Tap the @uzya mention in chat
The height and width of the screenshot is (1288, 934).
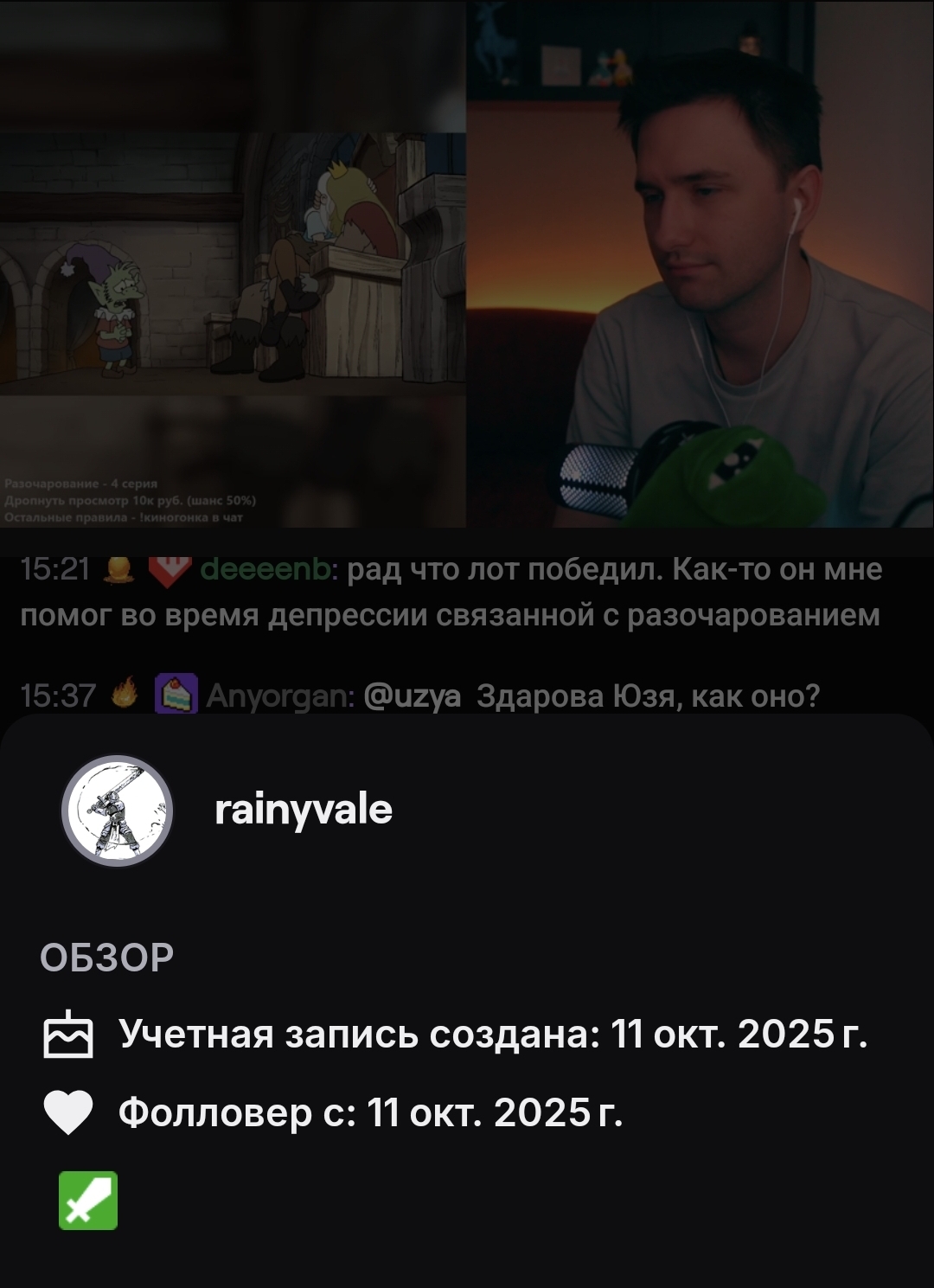click(x=413, y=695)
